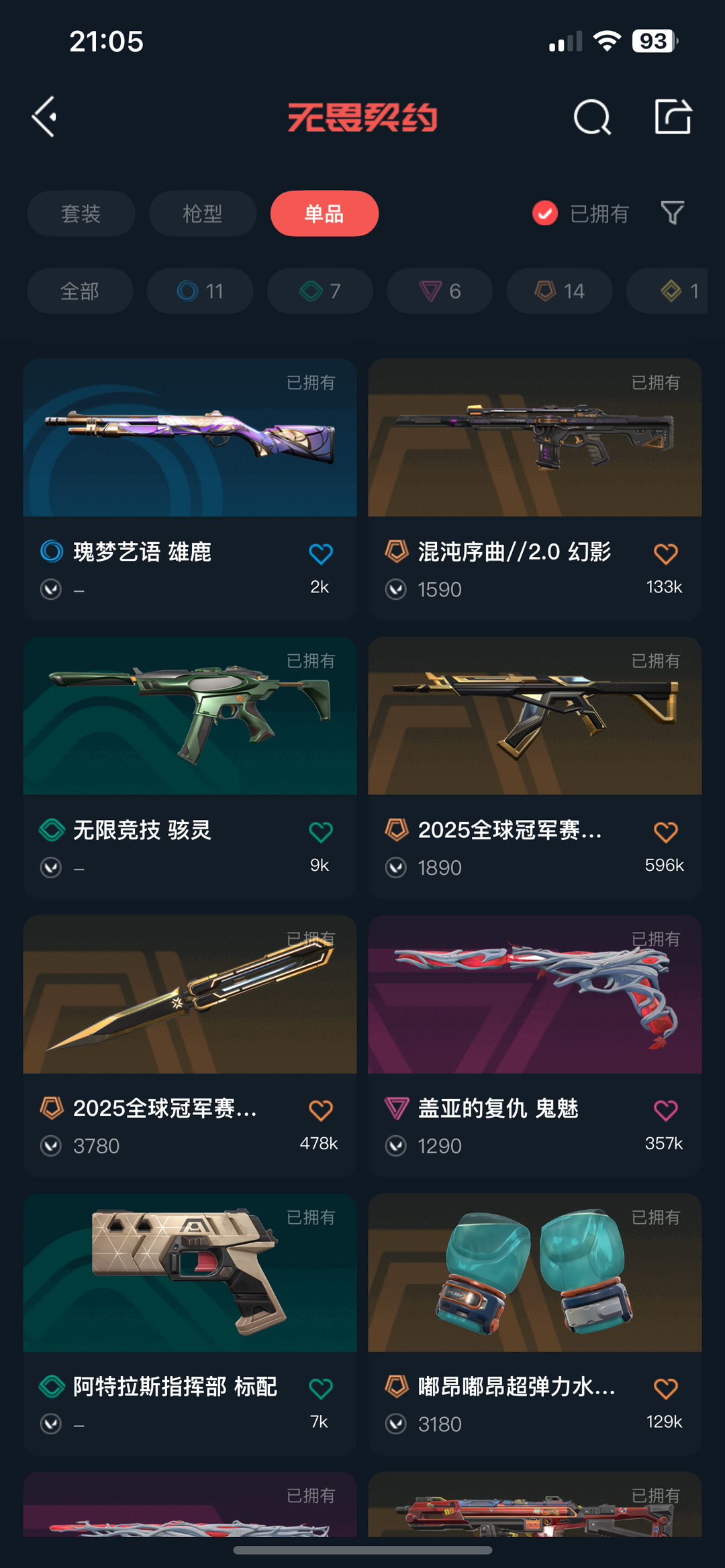Open 阿特拉斯指挥部 标配 skin card
Image resolution: width=725 pixels, height=1568 pixels.
[x=190, y=1324]
